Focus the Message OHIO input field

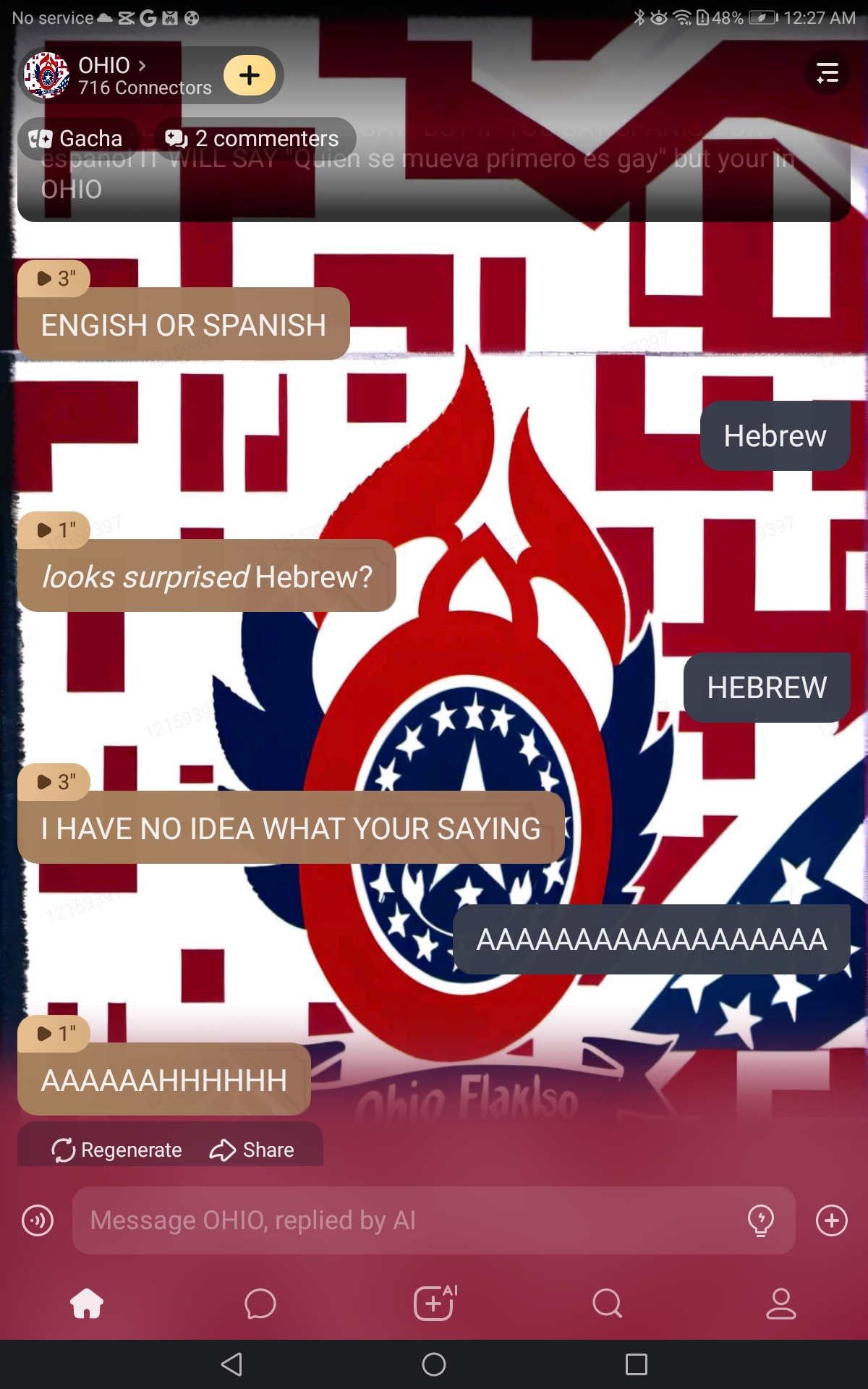pyautogui.click(x=405, y=1220)
